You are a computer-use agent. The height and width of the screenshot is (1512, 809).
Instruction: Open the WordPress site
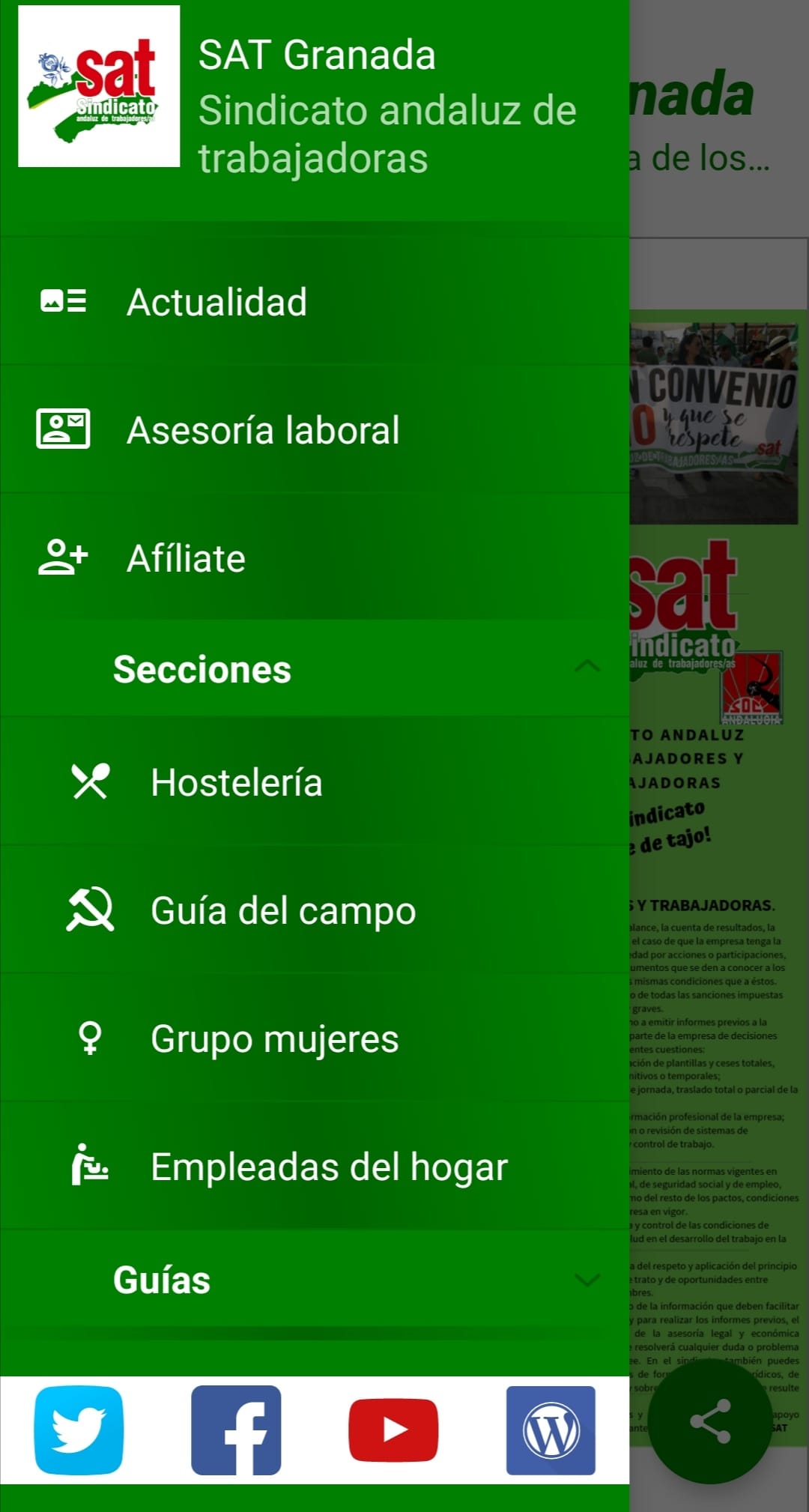(x=551, y=1430)
